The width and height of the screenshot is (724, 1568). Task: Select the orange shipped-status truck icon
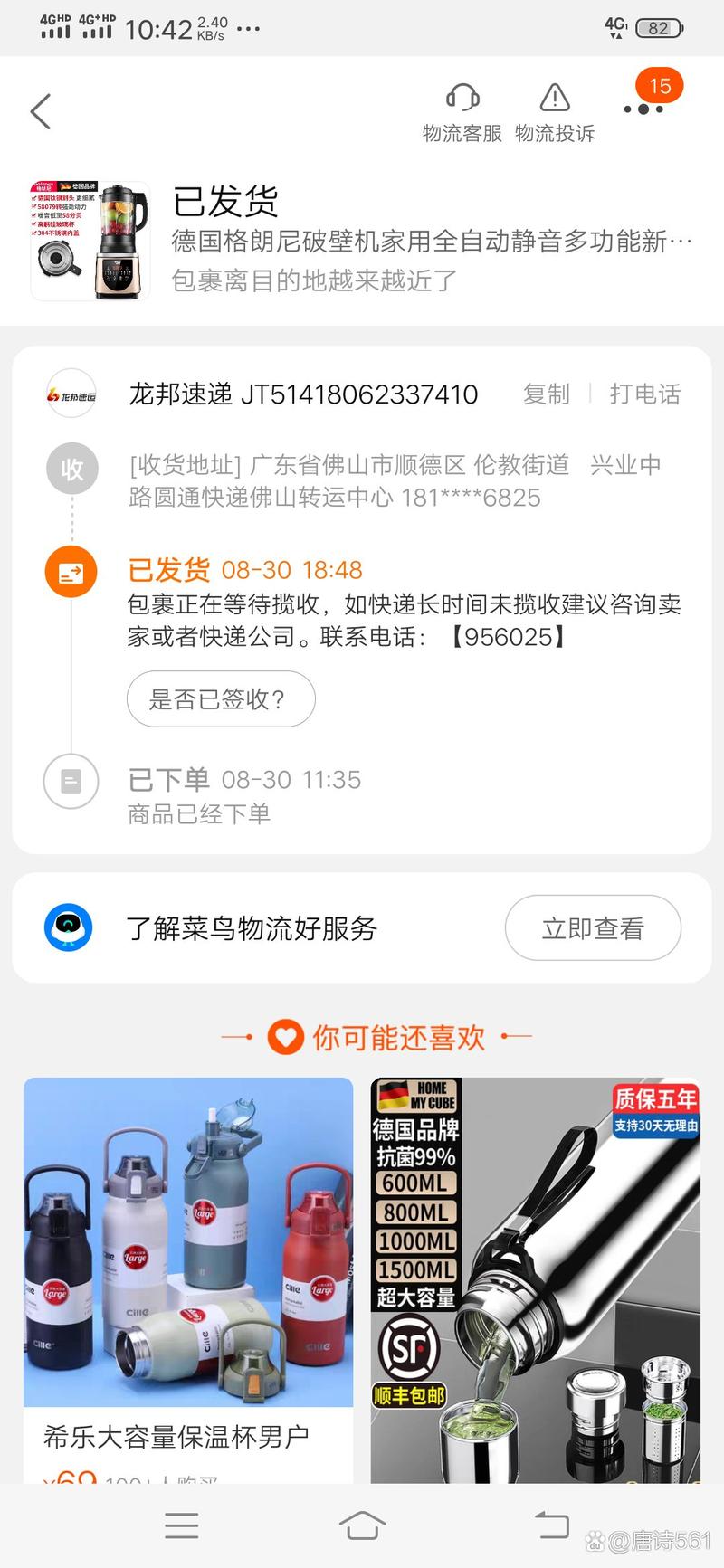[71, 571]
